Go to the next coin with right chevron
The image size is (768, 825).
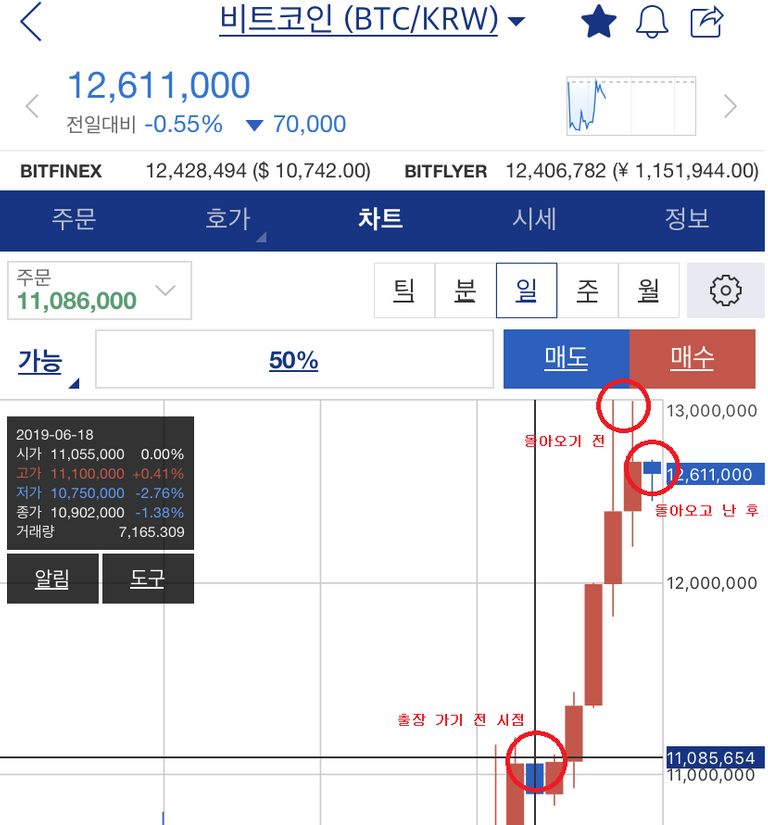point(730,106)
